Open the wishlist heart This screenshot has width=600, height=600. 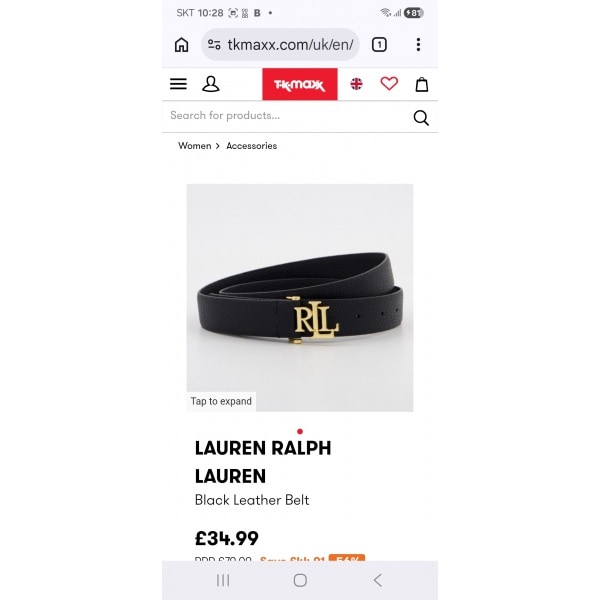pyautogui.click(x=389, y=84)
